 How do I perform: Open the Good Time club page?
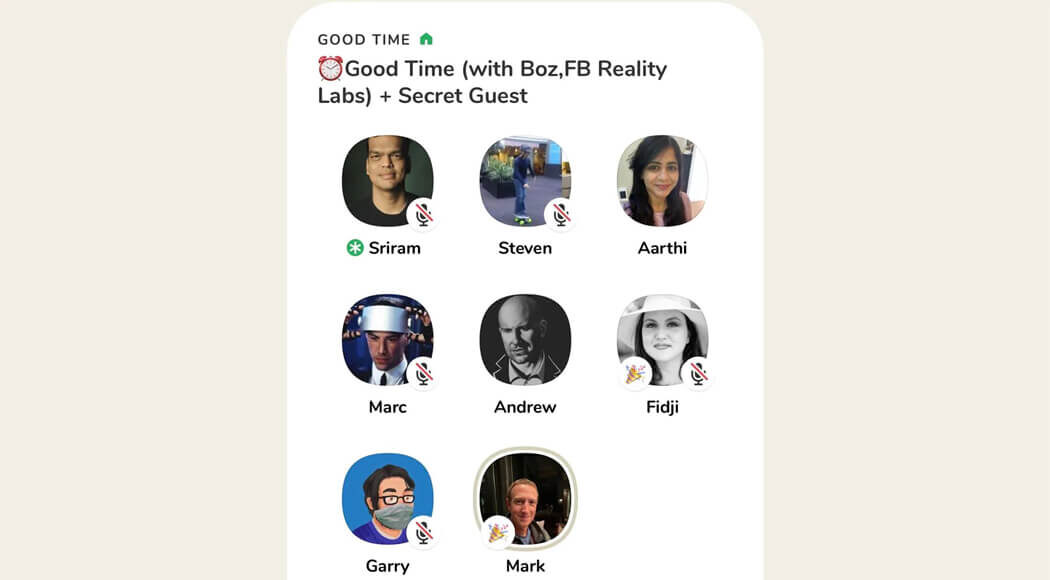(x=364, y=40)
